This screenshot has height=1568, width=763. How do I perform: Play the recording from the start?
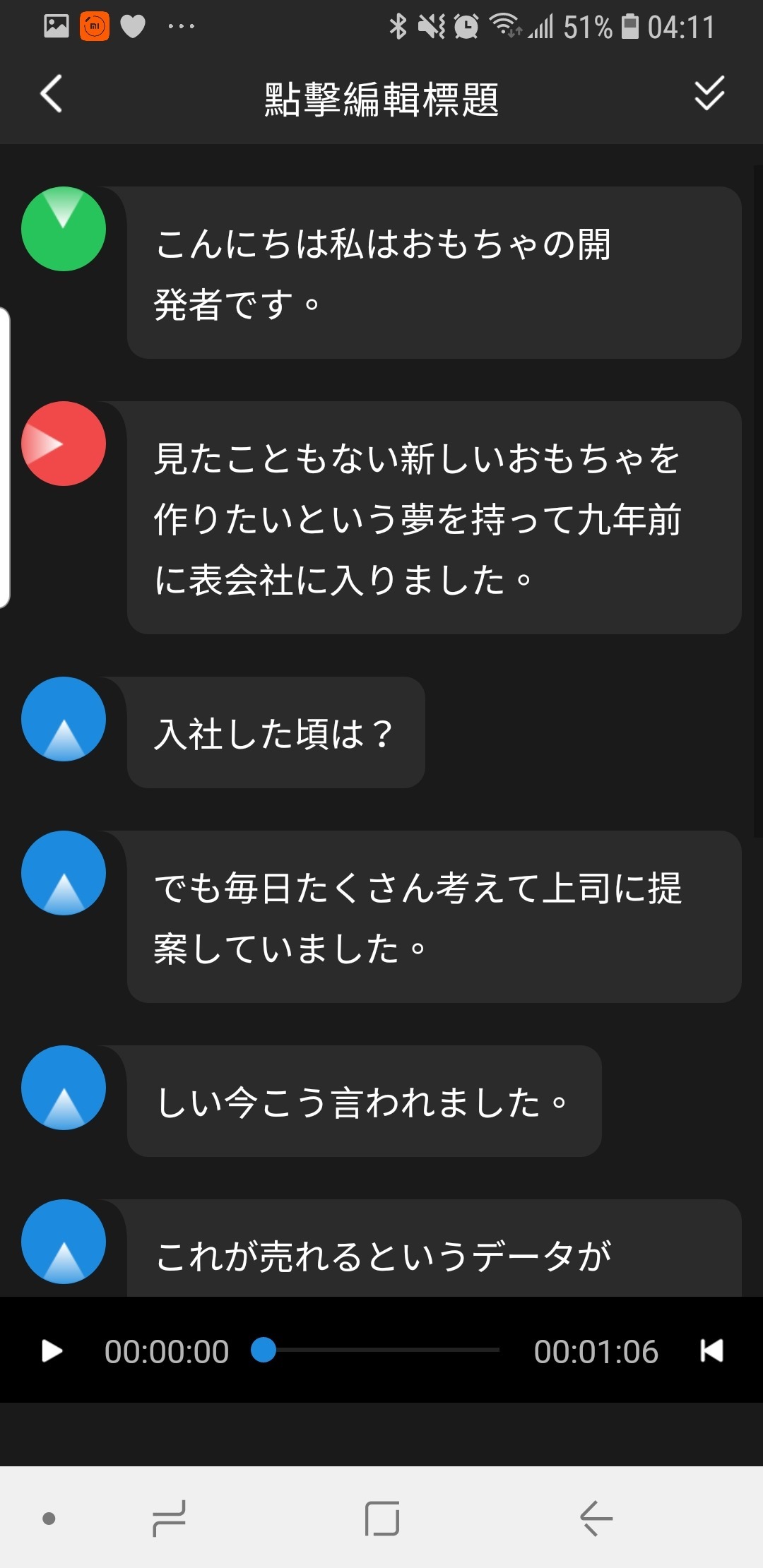point(52,1350)
